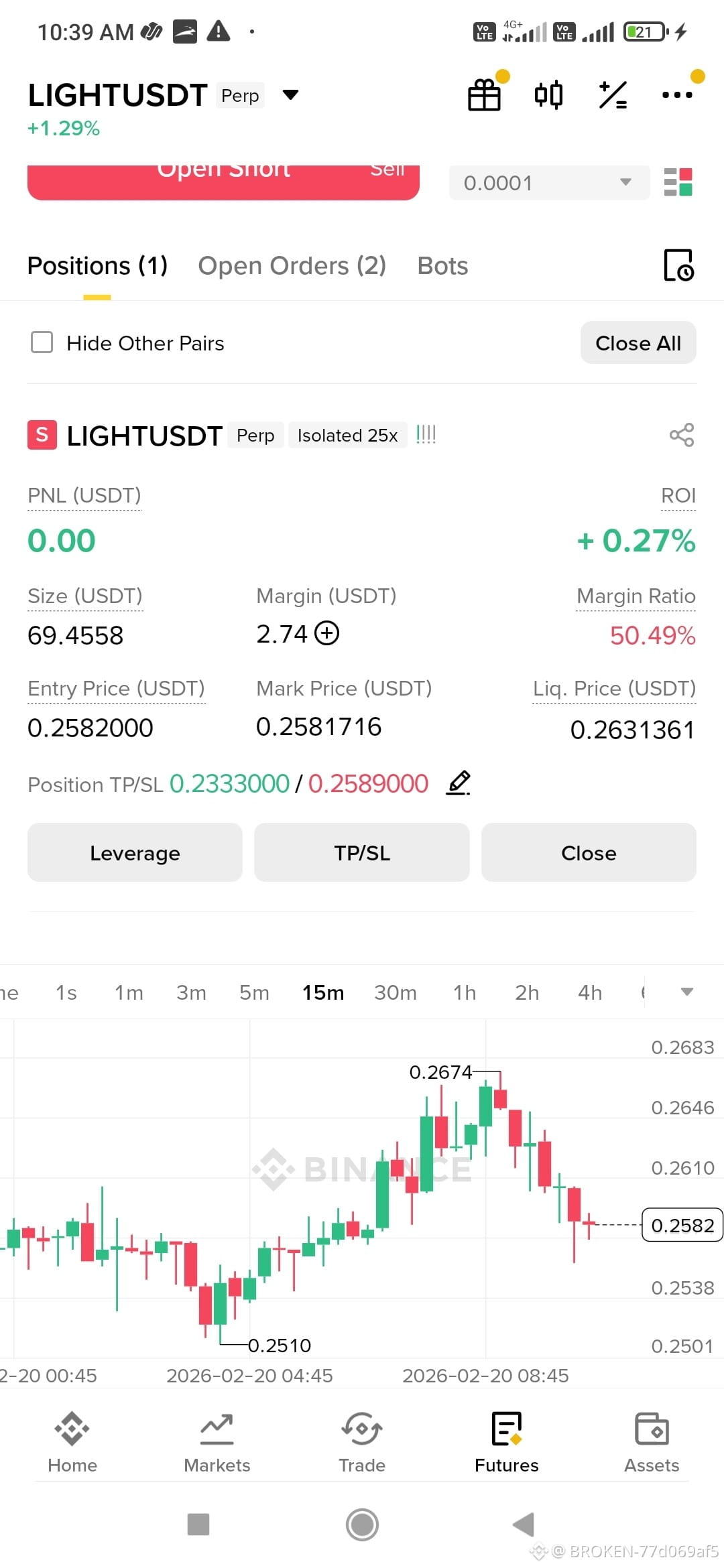
Task: Tap the Close All button
Action: coord(638,343)
